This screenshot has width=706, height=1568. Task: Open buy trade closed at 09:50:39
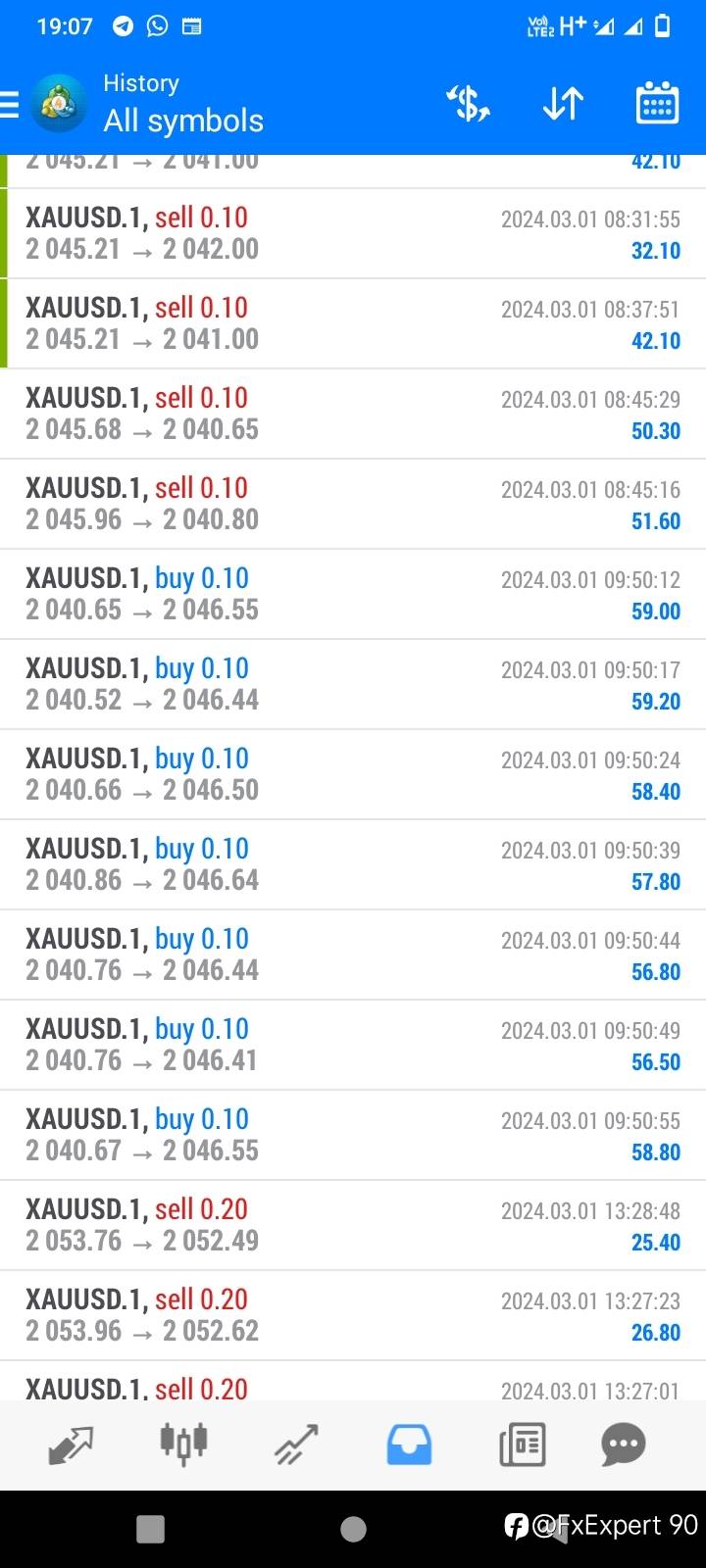pos(353,864)
